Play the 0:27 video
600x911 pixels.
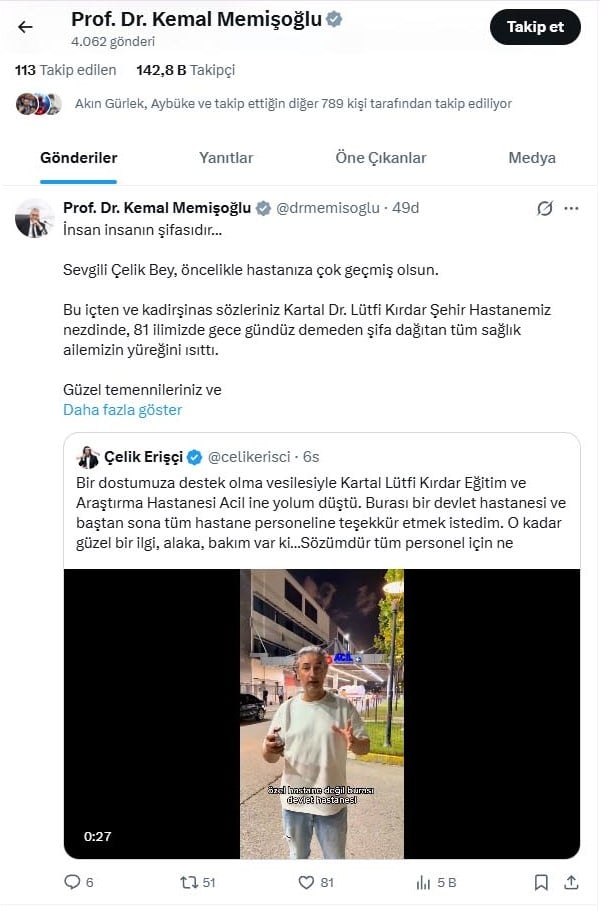tap(322, 713)
